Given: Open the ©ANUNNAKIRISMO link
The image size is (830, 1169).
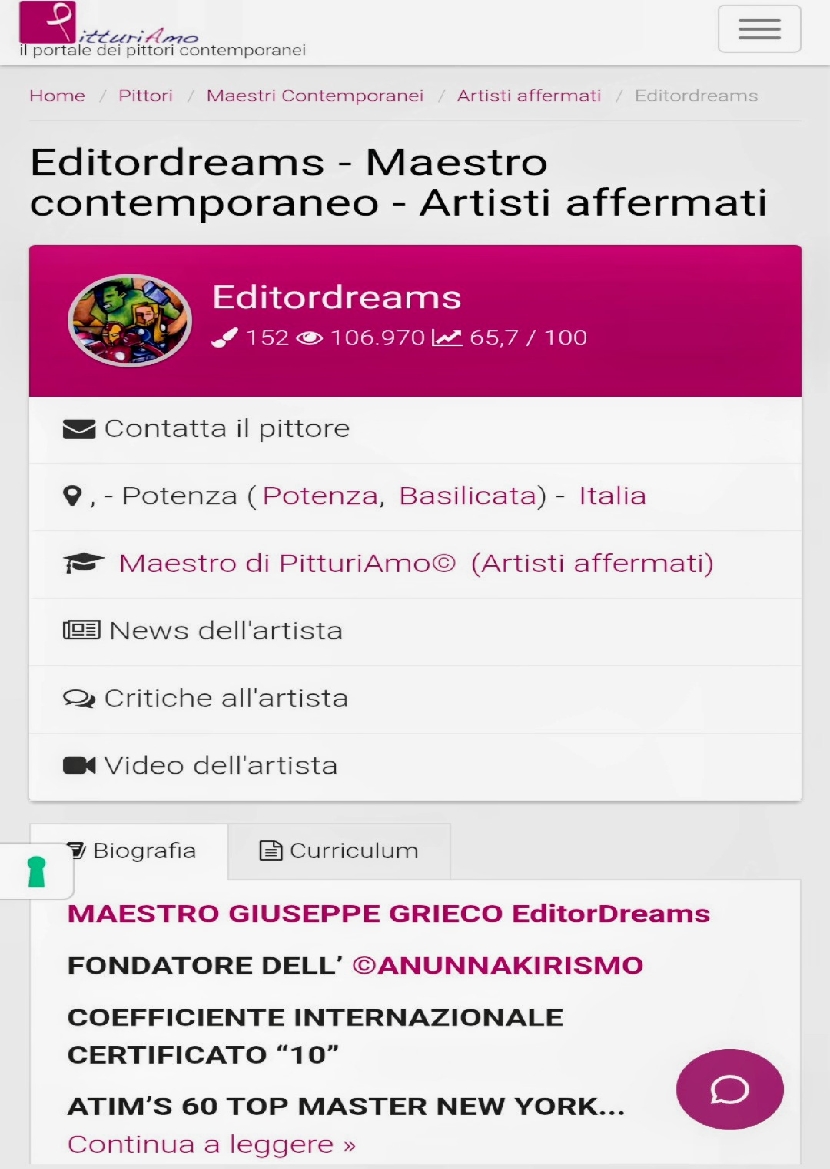Looking at the screenshot, I should (497, 966).
